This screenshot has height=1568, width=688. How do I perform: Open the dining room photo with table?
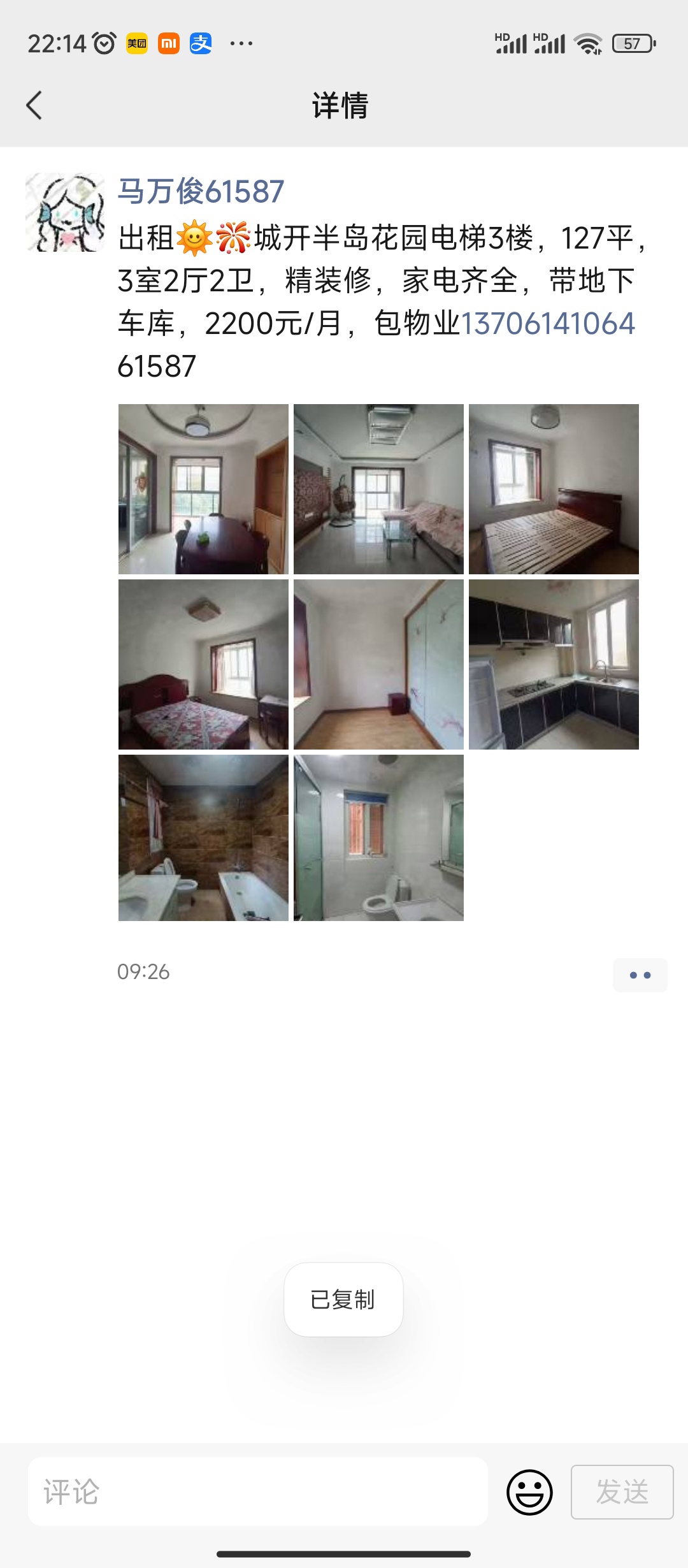(x=203, y=489)
